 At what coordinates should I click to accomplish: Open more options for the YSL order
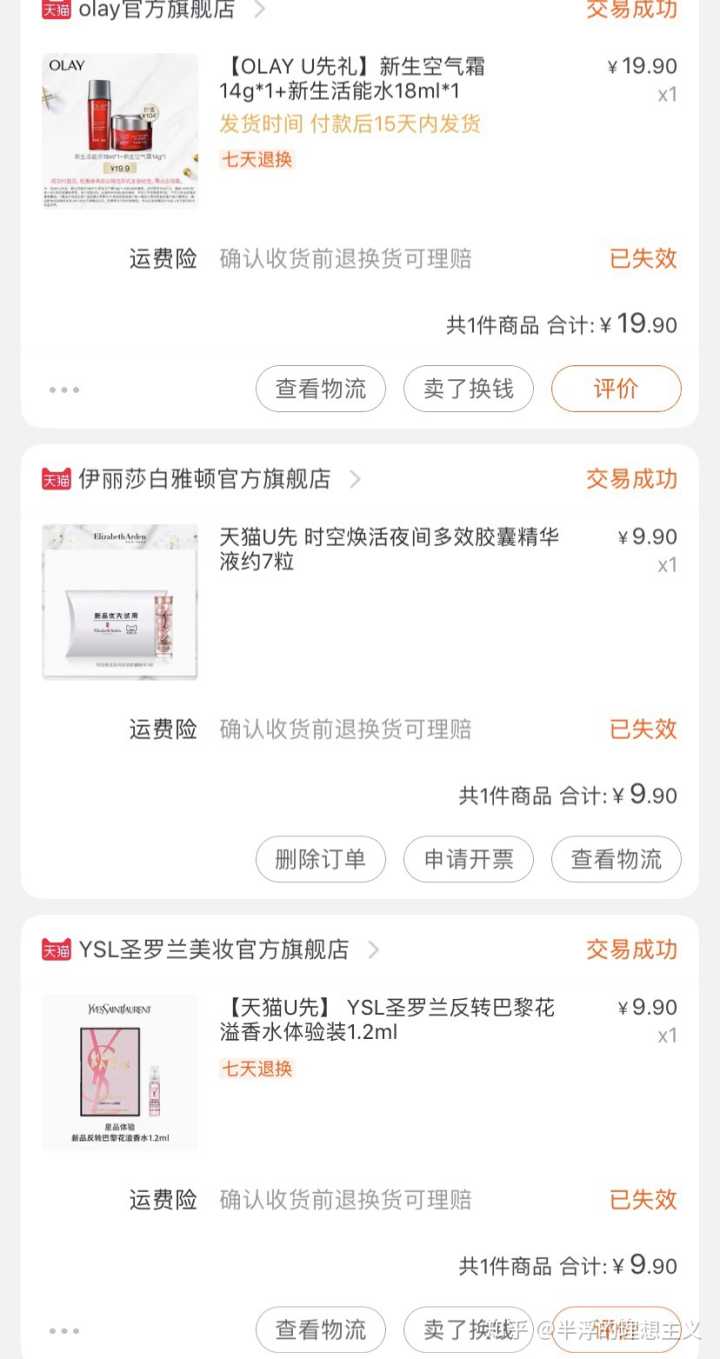[64, 1330]
